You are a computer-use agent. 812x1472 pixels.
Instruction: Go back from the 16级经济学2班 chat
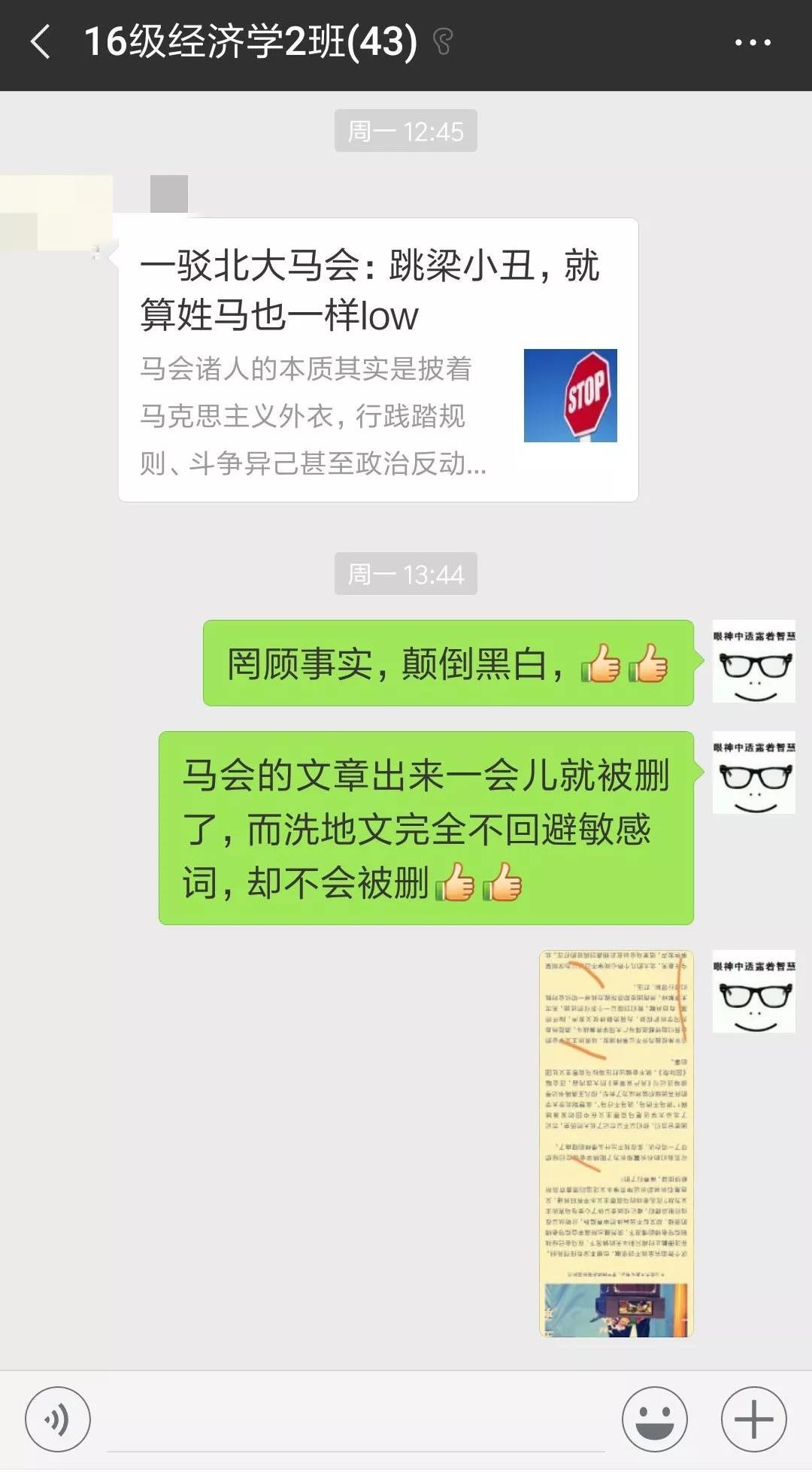(41, 42)
